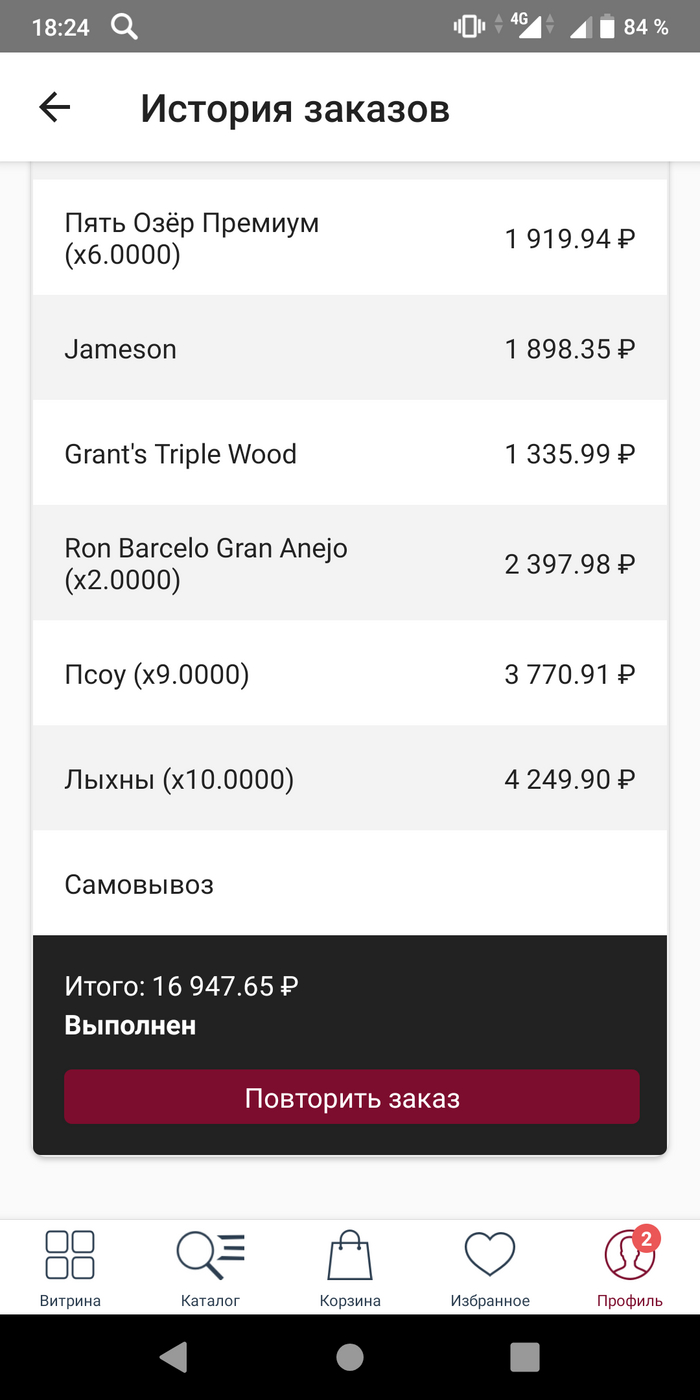This screenshot has width=700, height=1400.
Task: Switch to the Витрина tab
Action: pyautogui.click(x=70, y=1267)
